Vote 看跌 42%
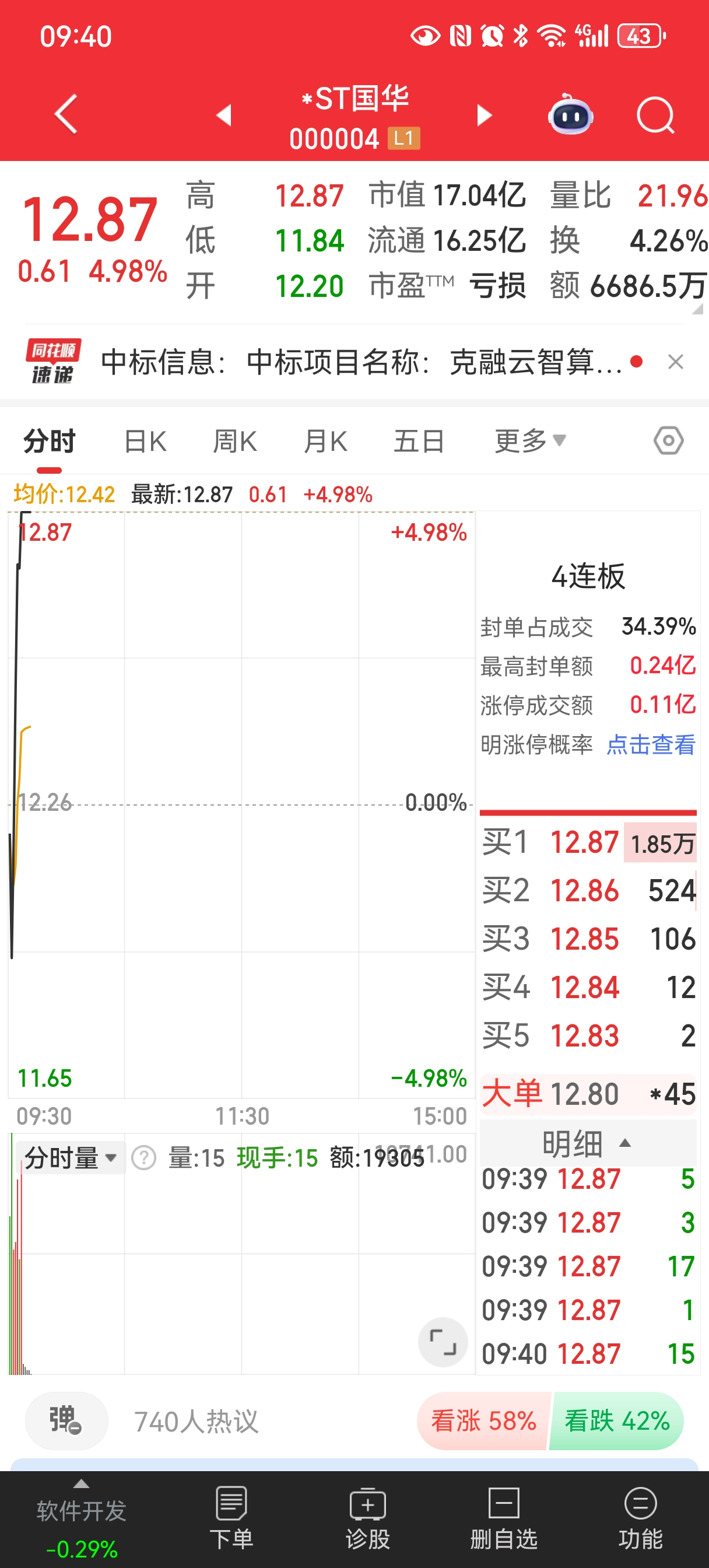This screenshot has height=1568, width=709. pos(616,1420)
